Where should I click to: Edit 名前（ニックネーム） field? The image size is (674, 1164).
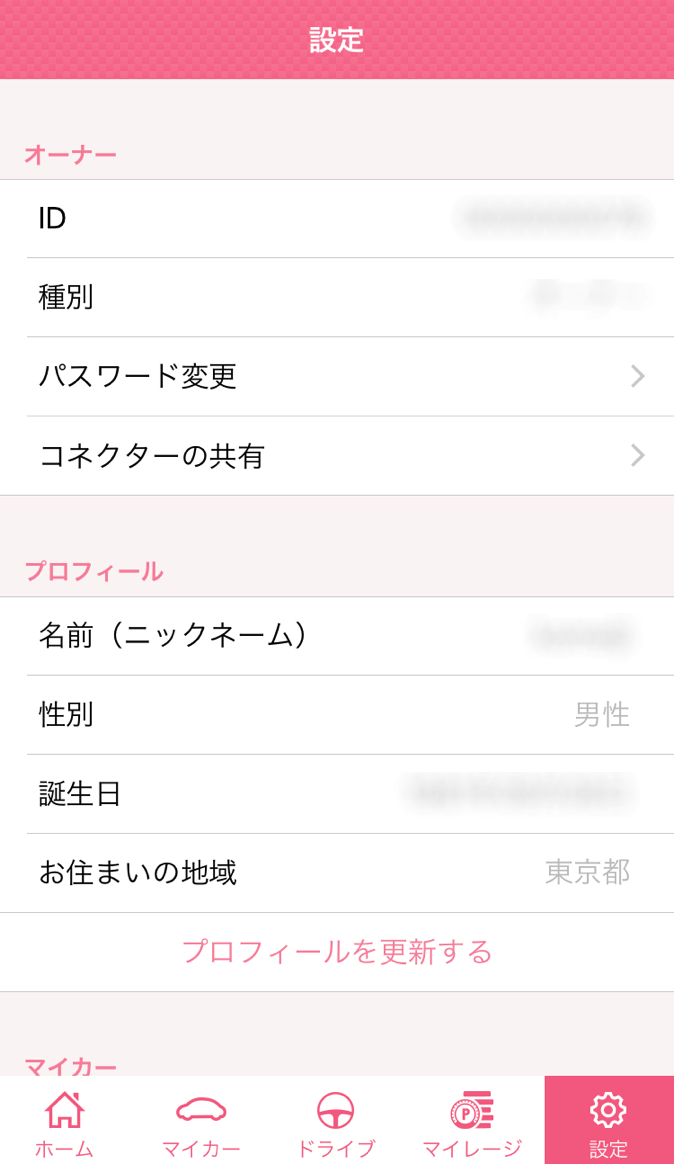click(x=337, y=636)
